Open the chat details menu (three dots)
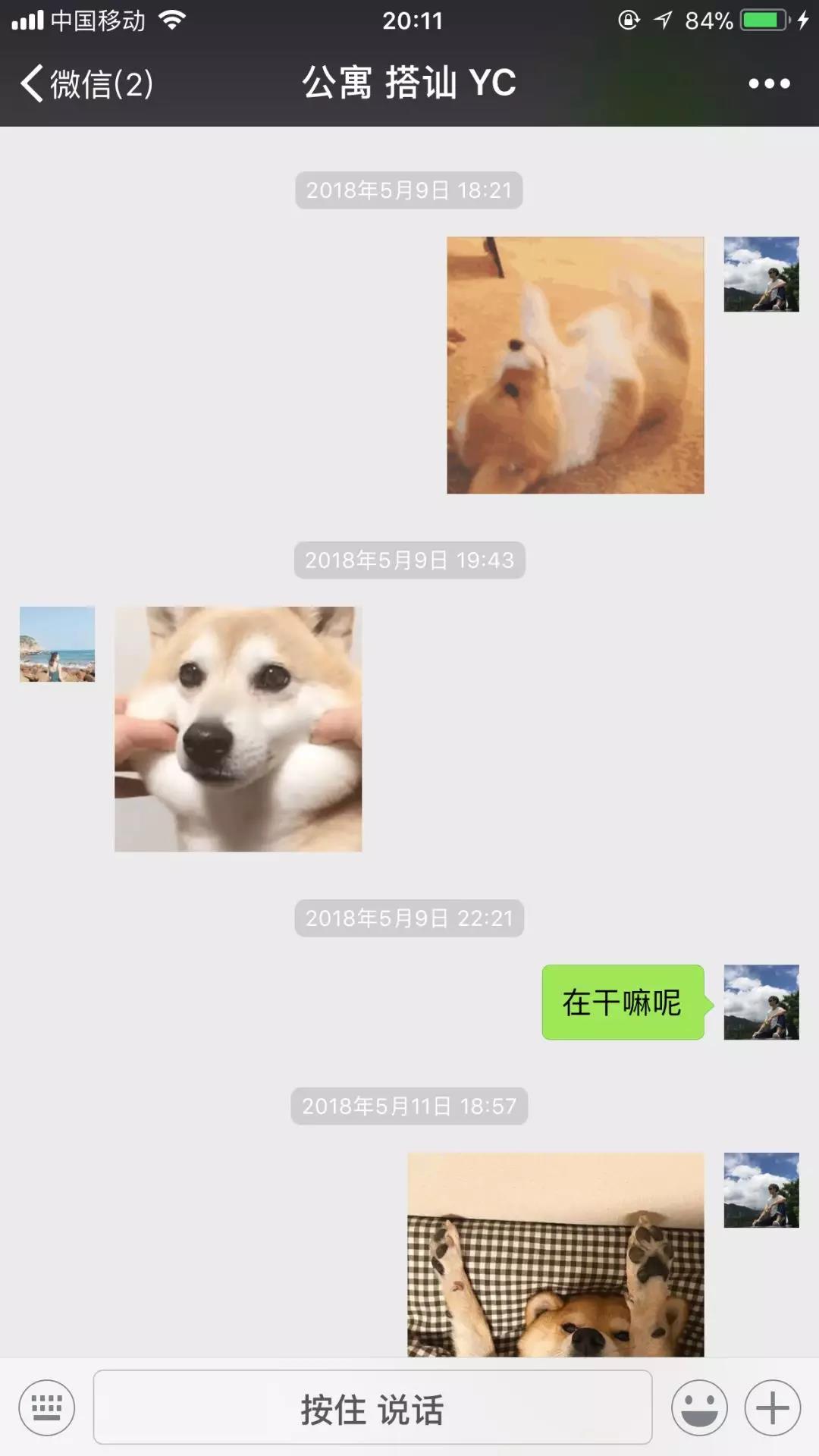The image size is (819, 1456). click(x=769, y=83)
